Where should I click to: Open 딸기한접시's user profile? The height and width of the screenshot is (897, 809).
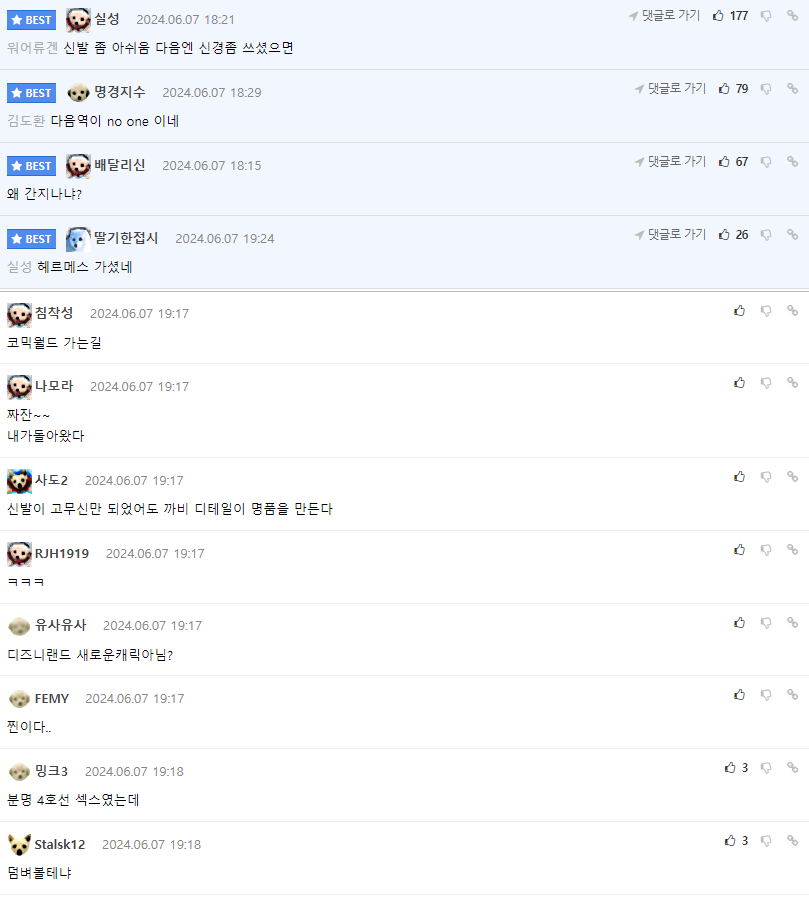pyautogui.click(x=125, y=238)
